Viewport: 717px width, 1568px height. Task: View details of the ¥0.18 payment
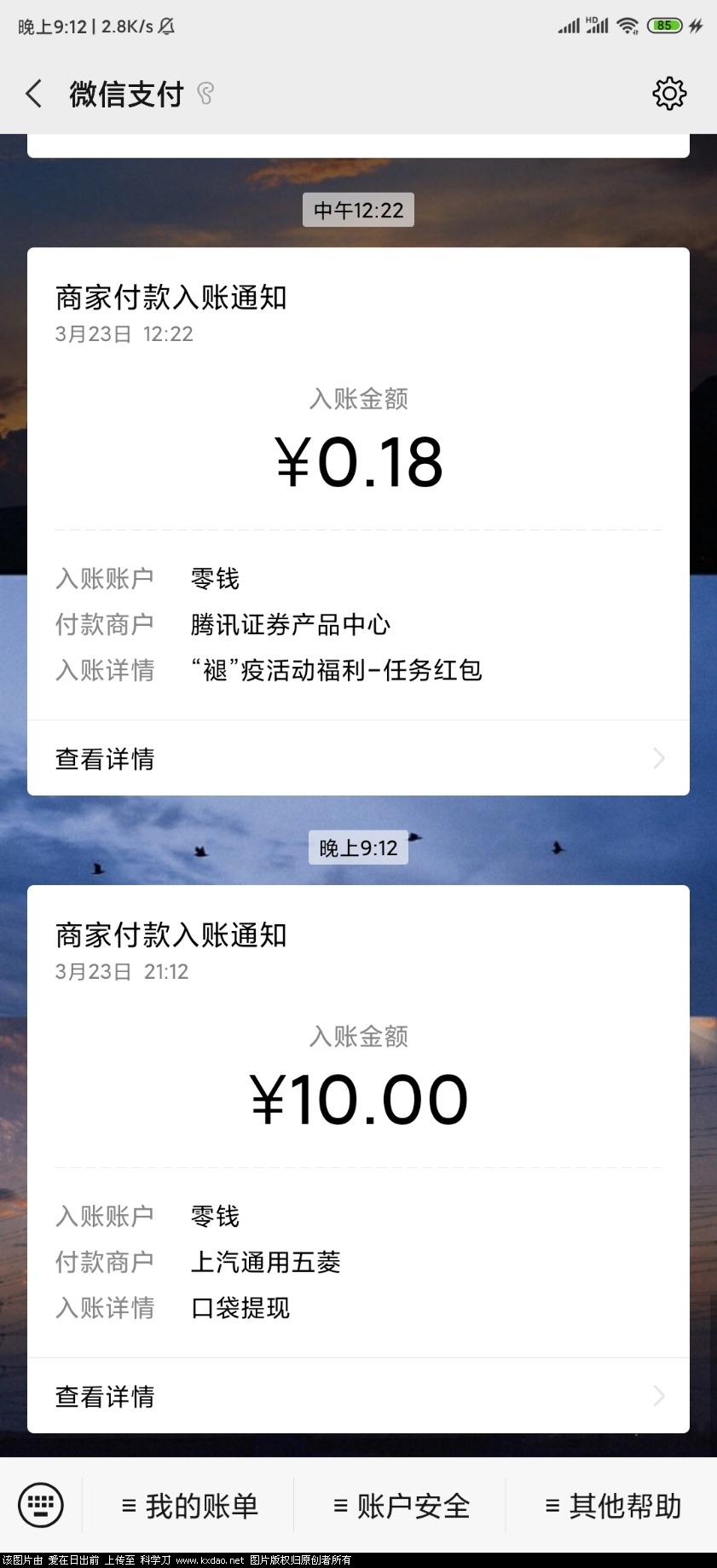click(x=358, y=758)
